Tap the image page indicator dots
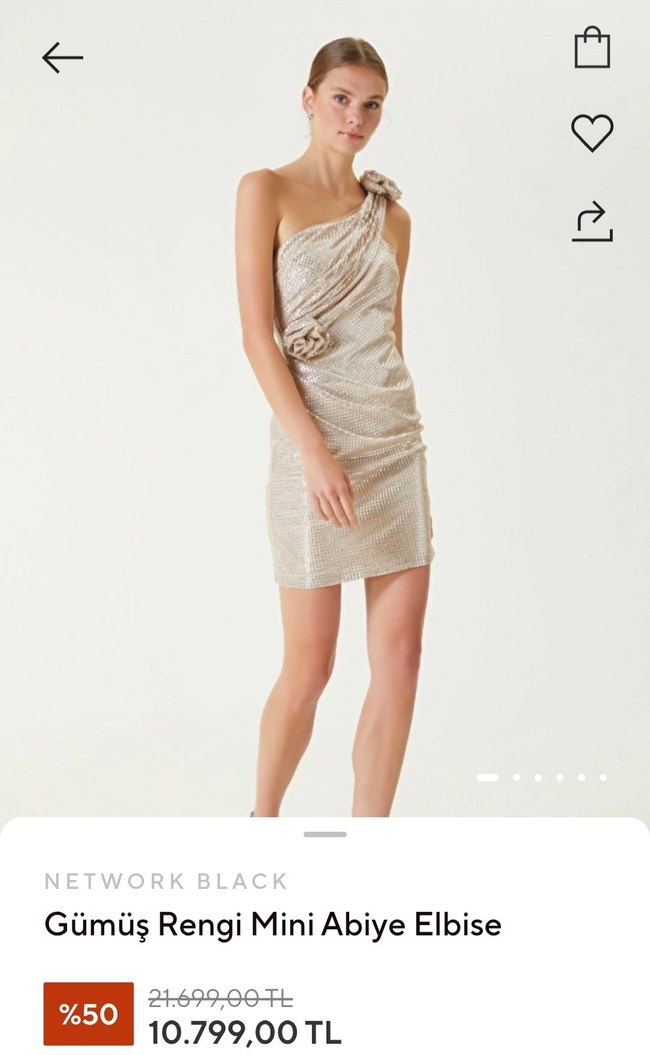The image size is (650, 1055). tap(542, 777)
